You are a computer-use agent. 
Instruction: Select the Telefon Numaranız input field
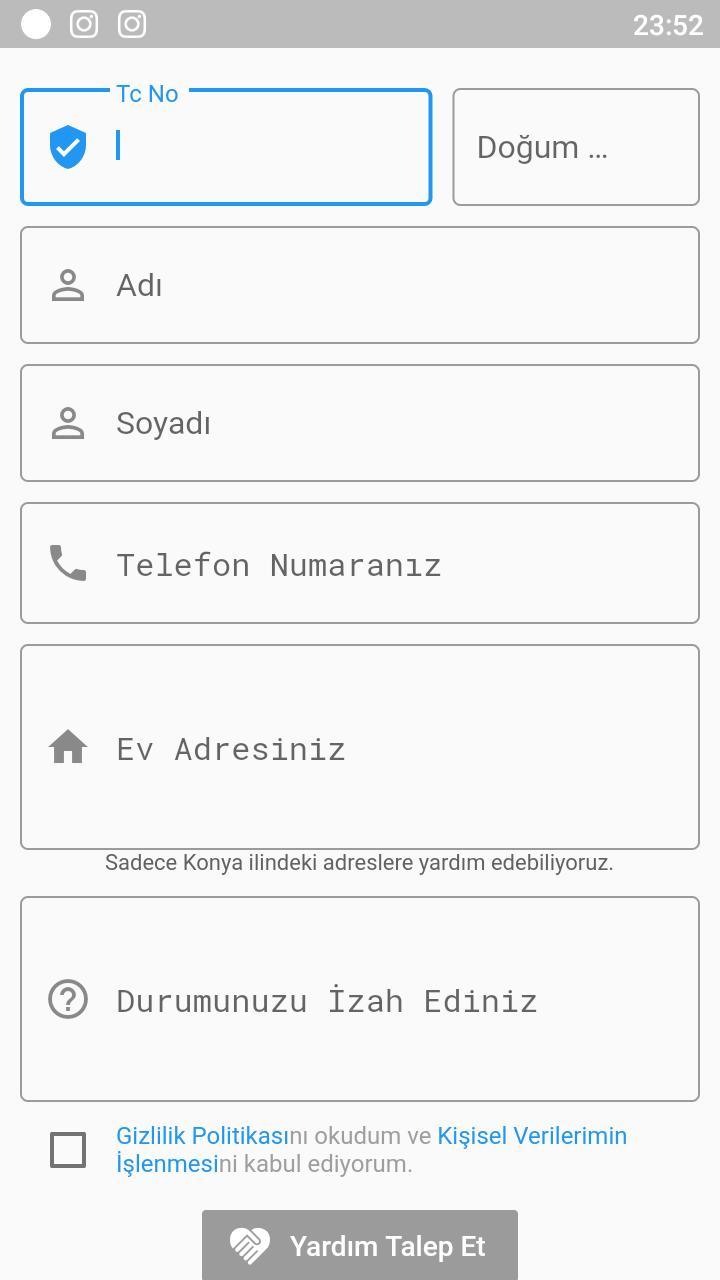(360, 563)
